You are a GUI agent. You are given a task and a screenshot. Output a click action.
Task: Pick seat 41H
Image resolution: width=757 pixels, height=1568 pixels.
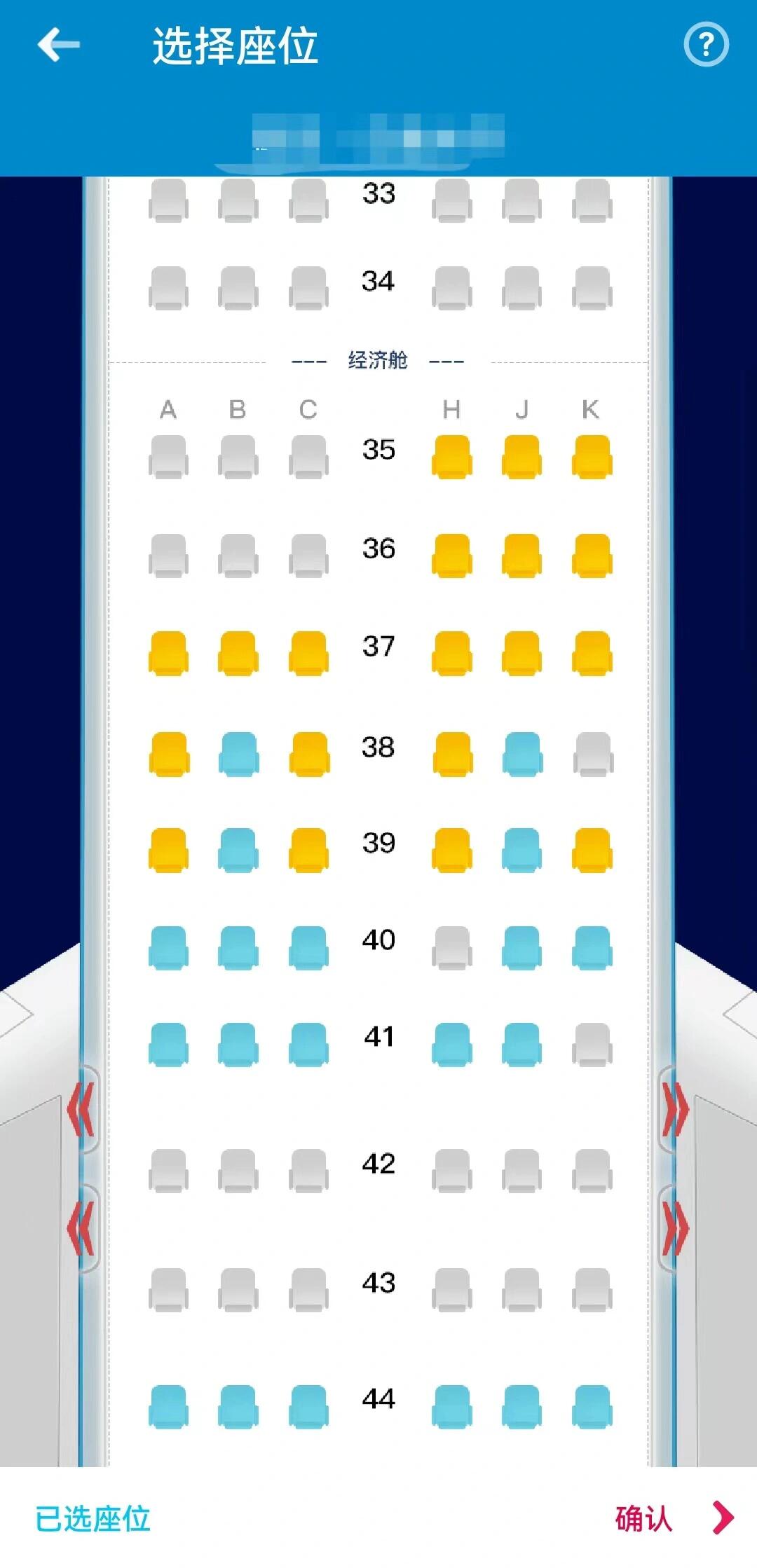(451, 1044)
